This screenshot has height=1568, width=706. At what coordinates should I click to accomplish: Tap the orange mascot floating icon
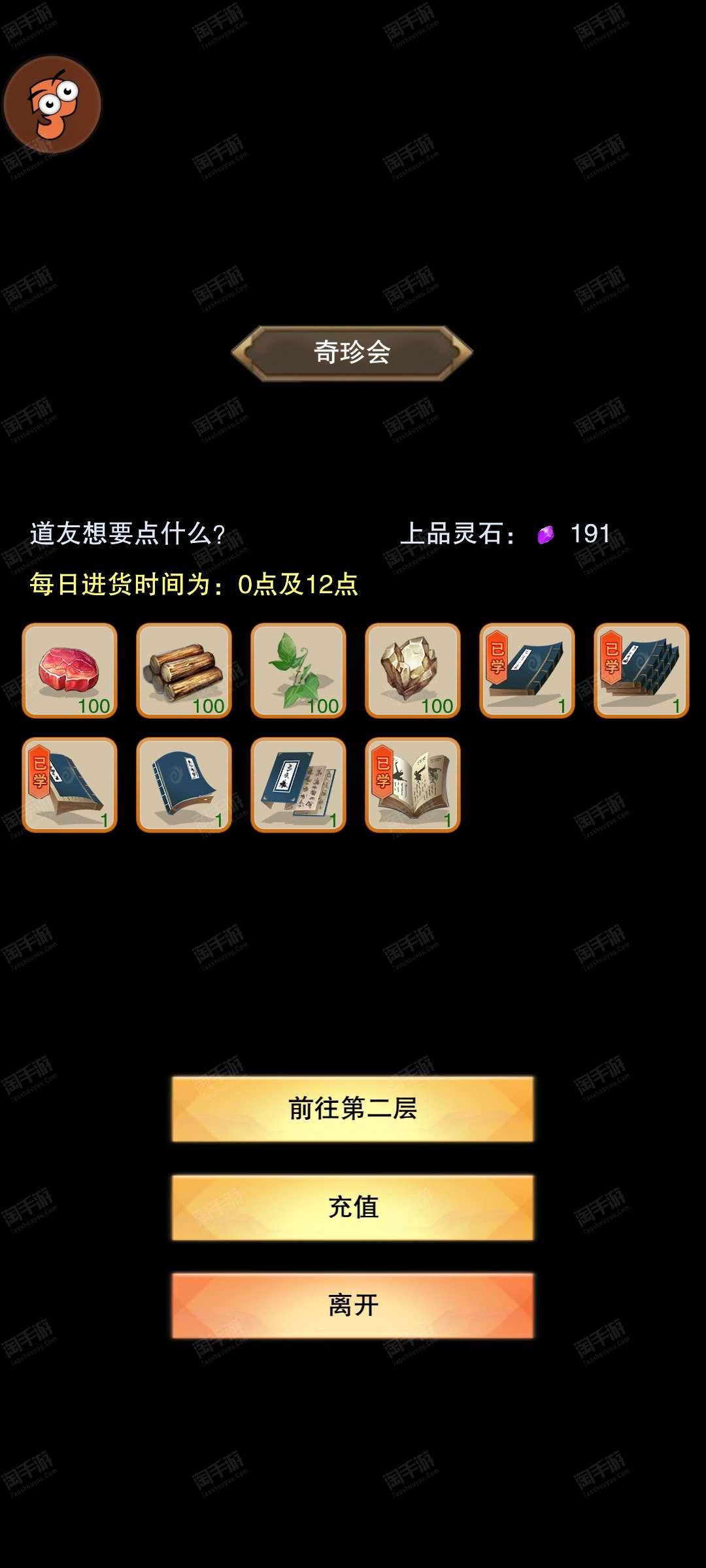(52, 105)
